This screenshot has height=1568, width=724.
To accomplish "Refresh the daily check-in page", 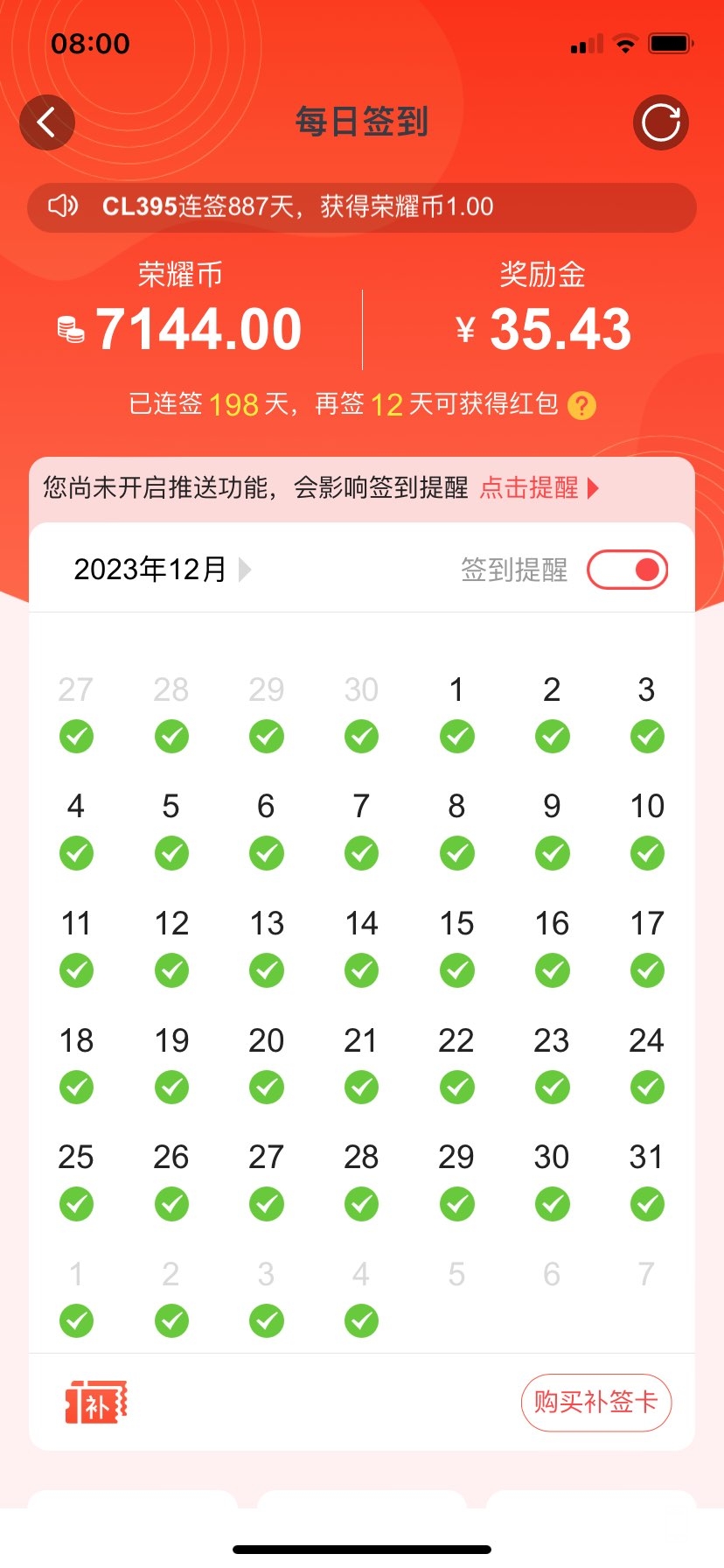I will click(x=661, y=122).
